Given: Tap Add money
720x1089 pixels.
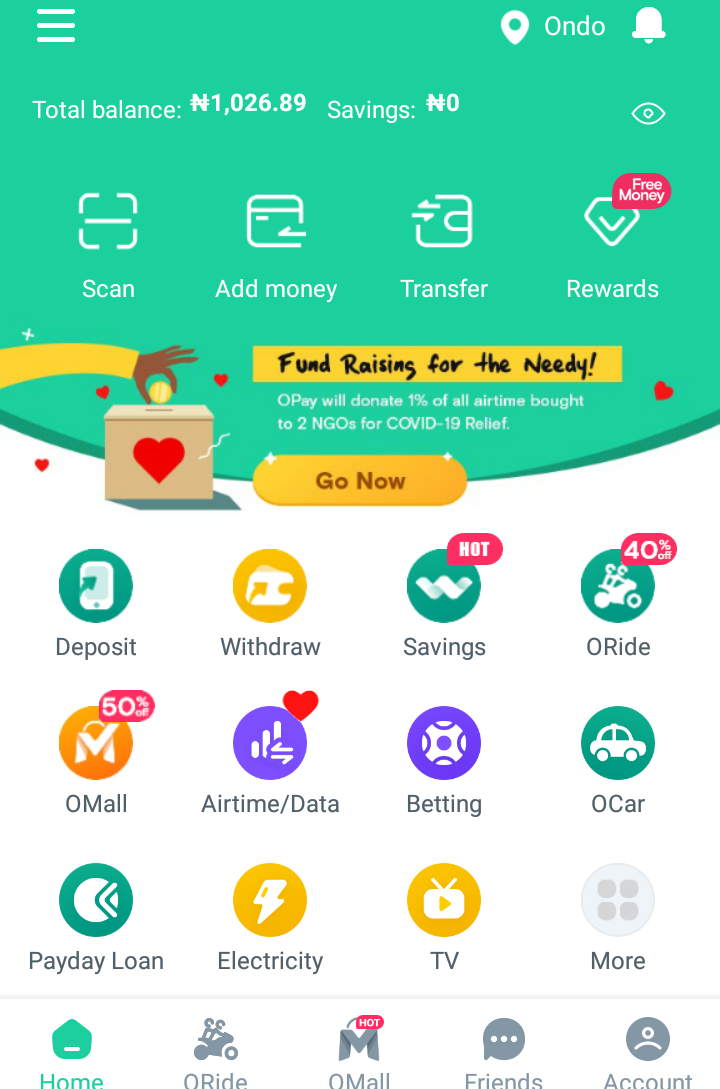Looking at the screenshot, I should [276, 246].
